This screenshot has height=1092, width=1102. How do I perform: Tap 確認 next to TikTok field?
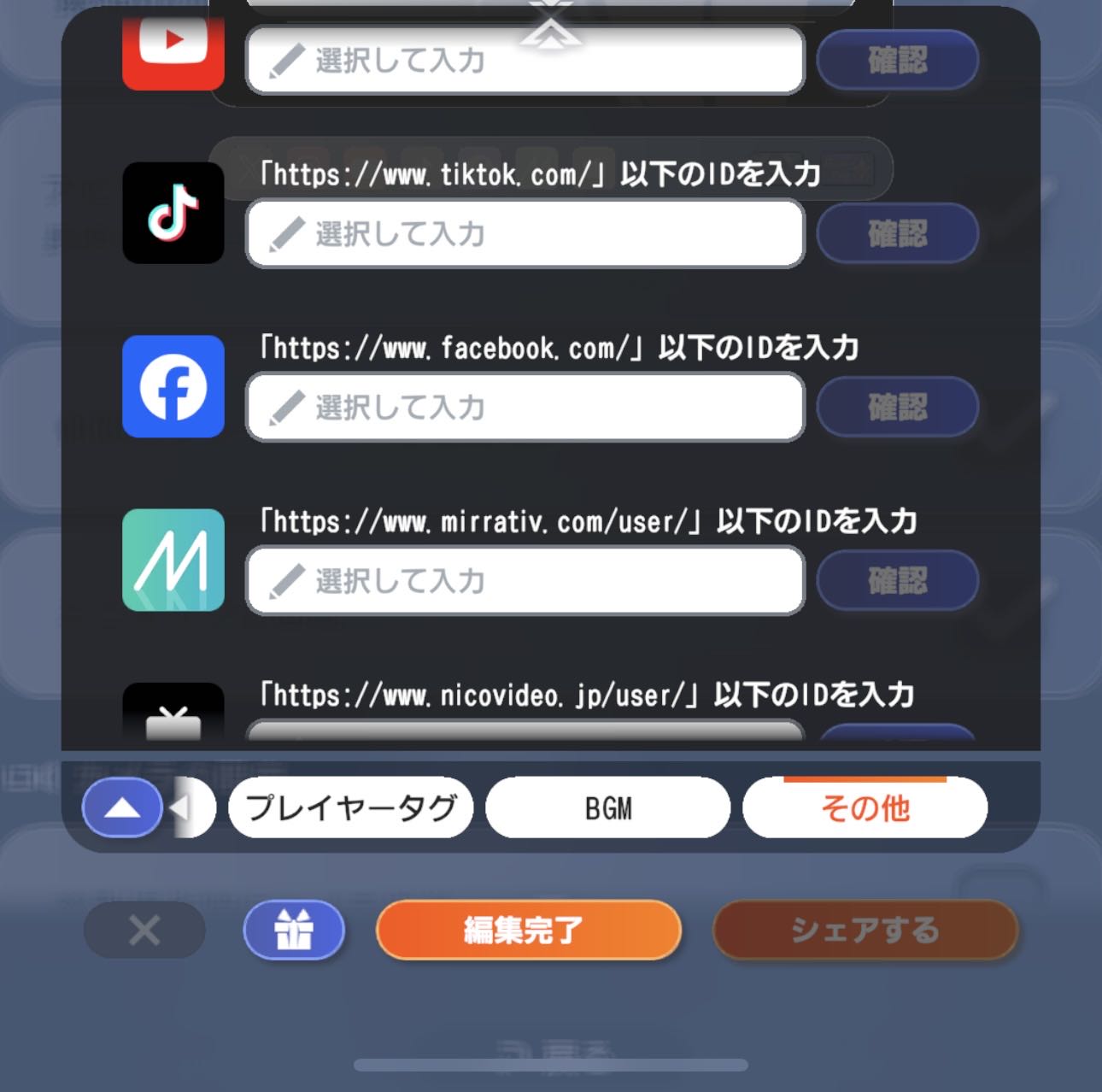coord(897,234)
